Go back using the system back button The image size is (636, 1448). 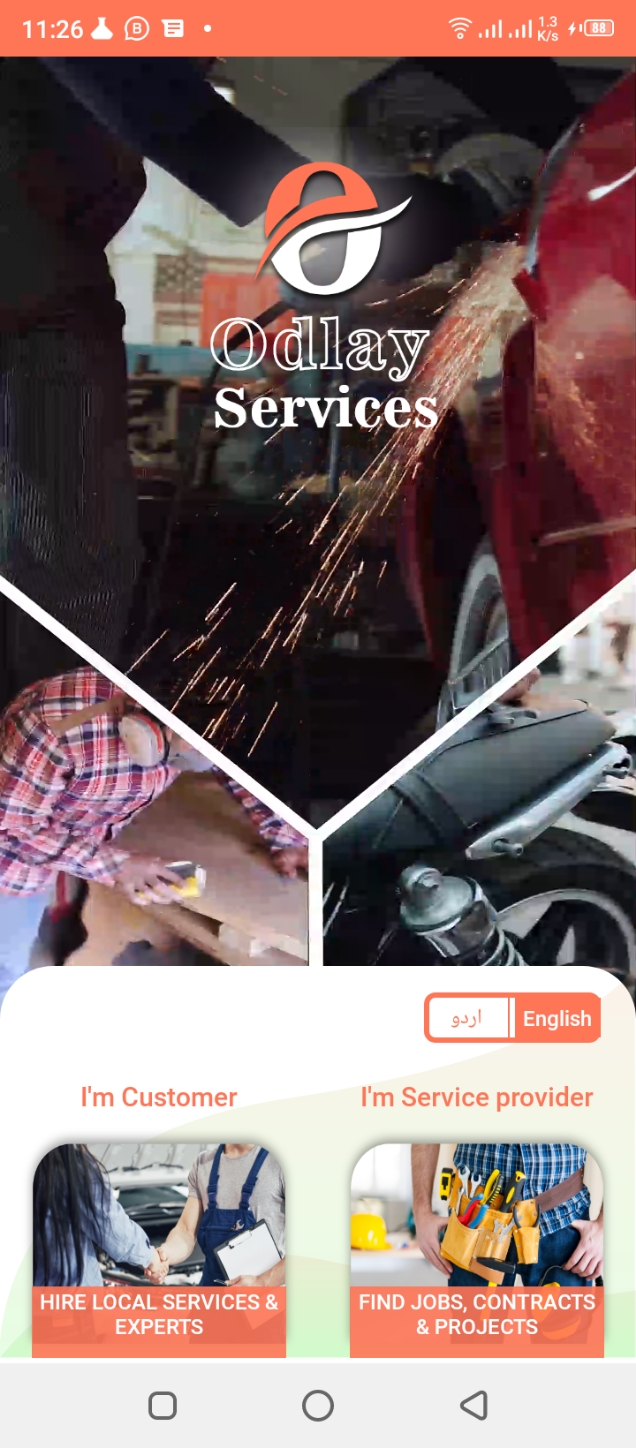click(x=473, y=1405)
